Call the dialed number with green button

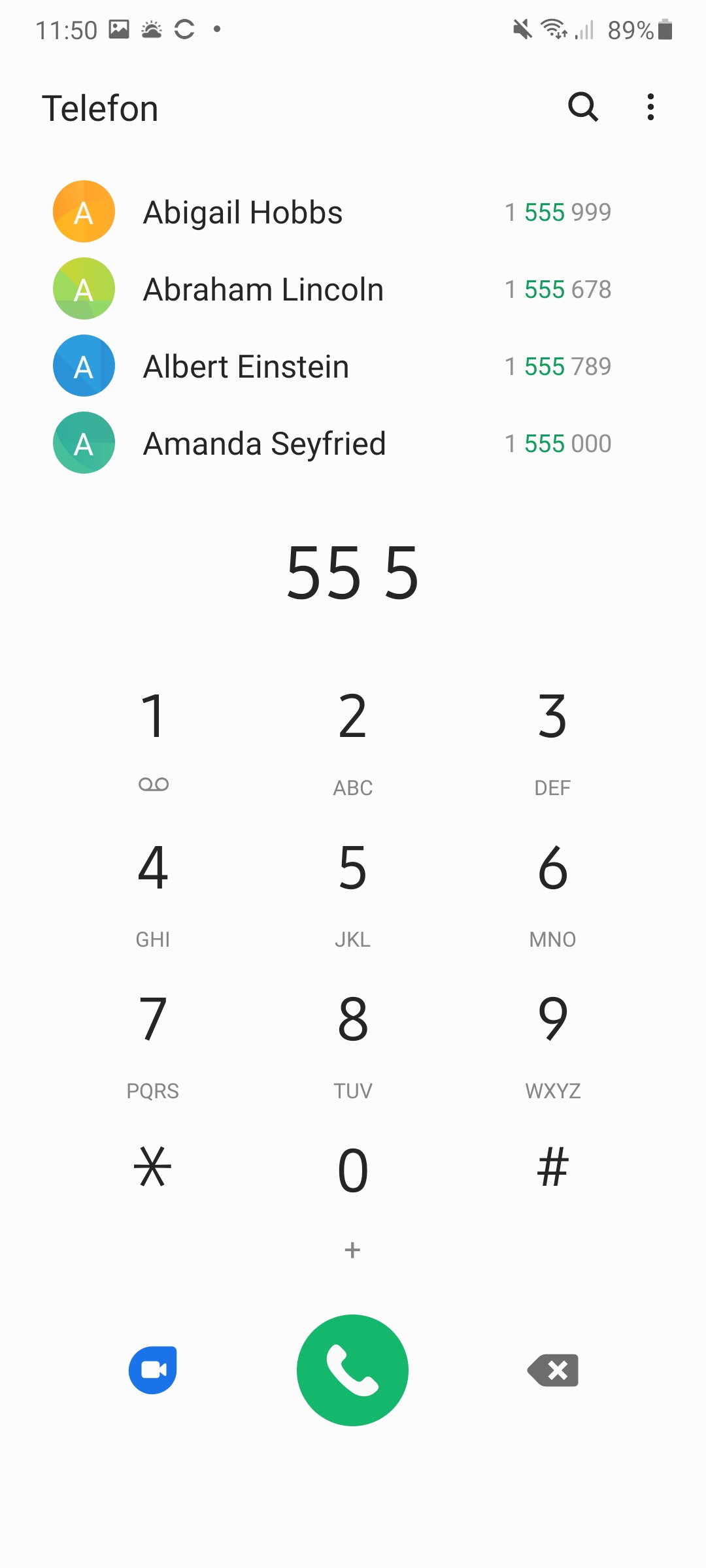pyautogui.click(x=353, y=1370)
